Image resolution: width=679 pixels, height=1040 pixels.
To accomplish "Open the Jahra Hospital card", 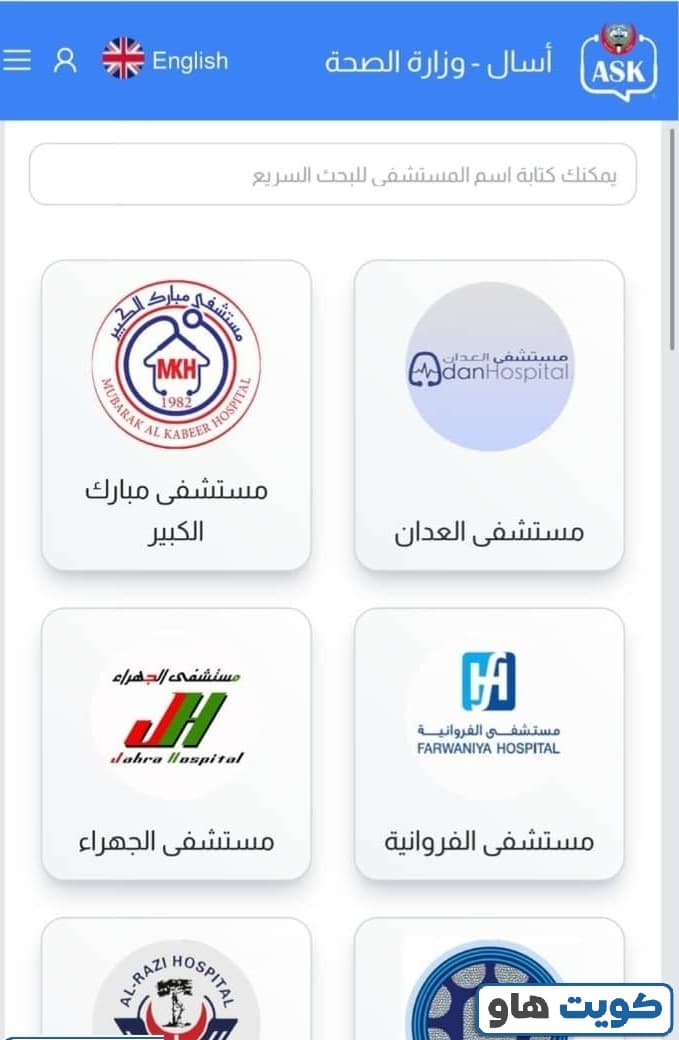I will (176, 744).
